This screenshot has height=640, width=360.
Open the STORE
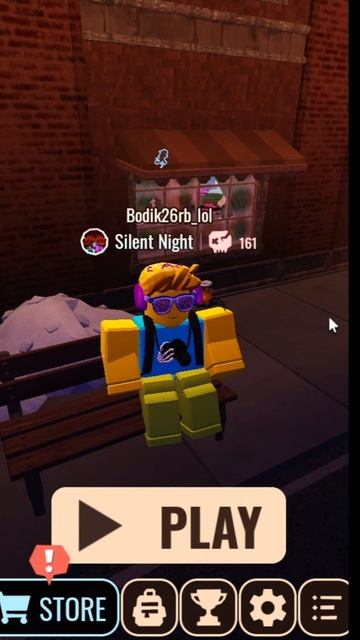[x=58, y=608]
